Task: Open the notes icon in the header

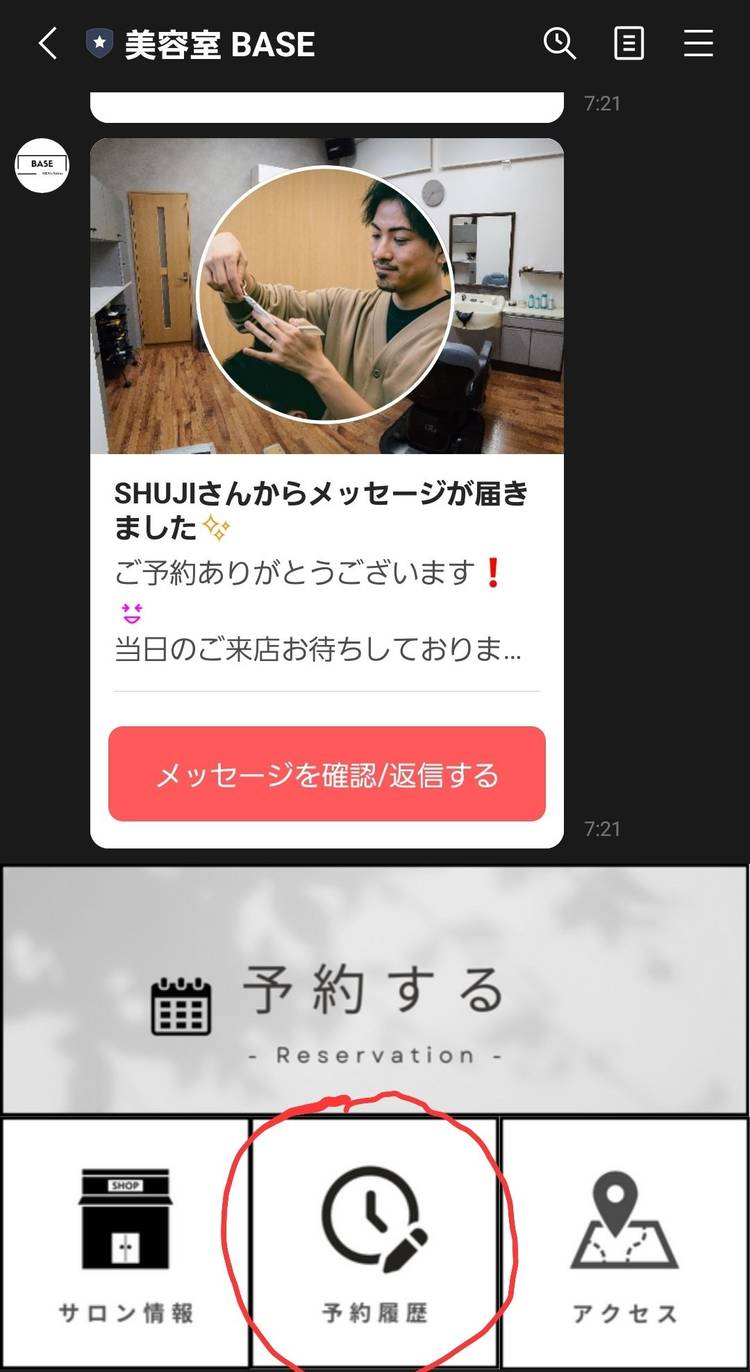Action: point(628,43)
